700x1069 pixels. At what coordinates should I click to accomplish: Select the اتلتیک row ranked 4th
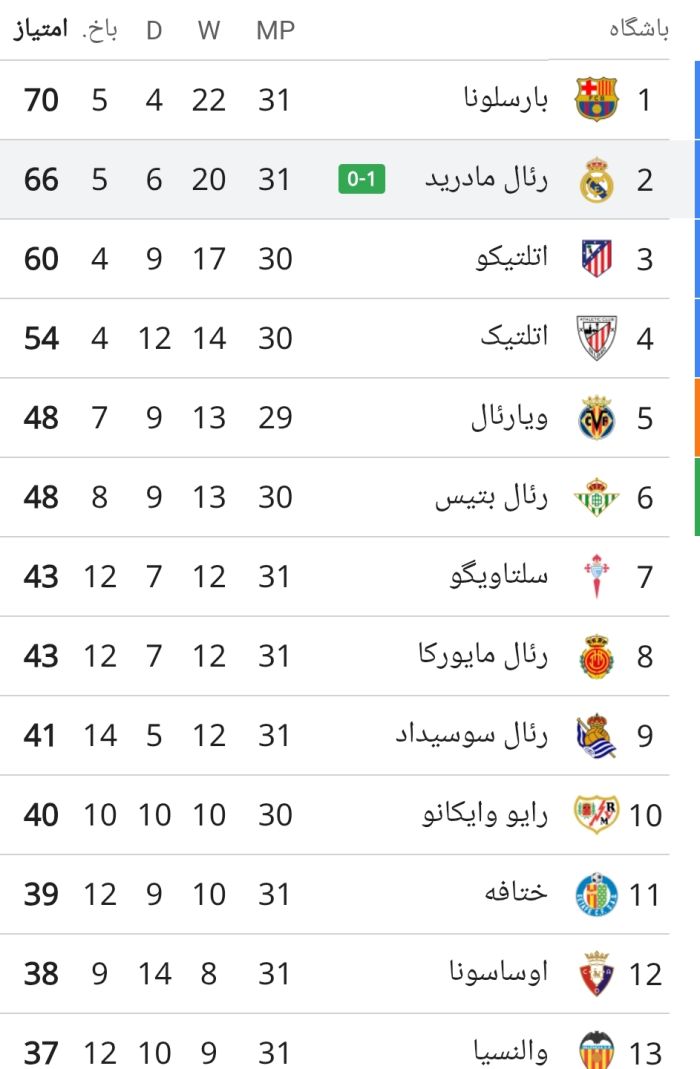coord(335,338)
